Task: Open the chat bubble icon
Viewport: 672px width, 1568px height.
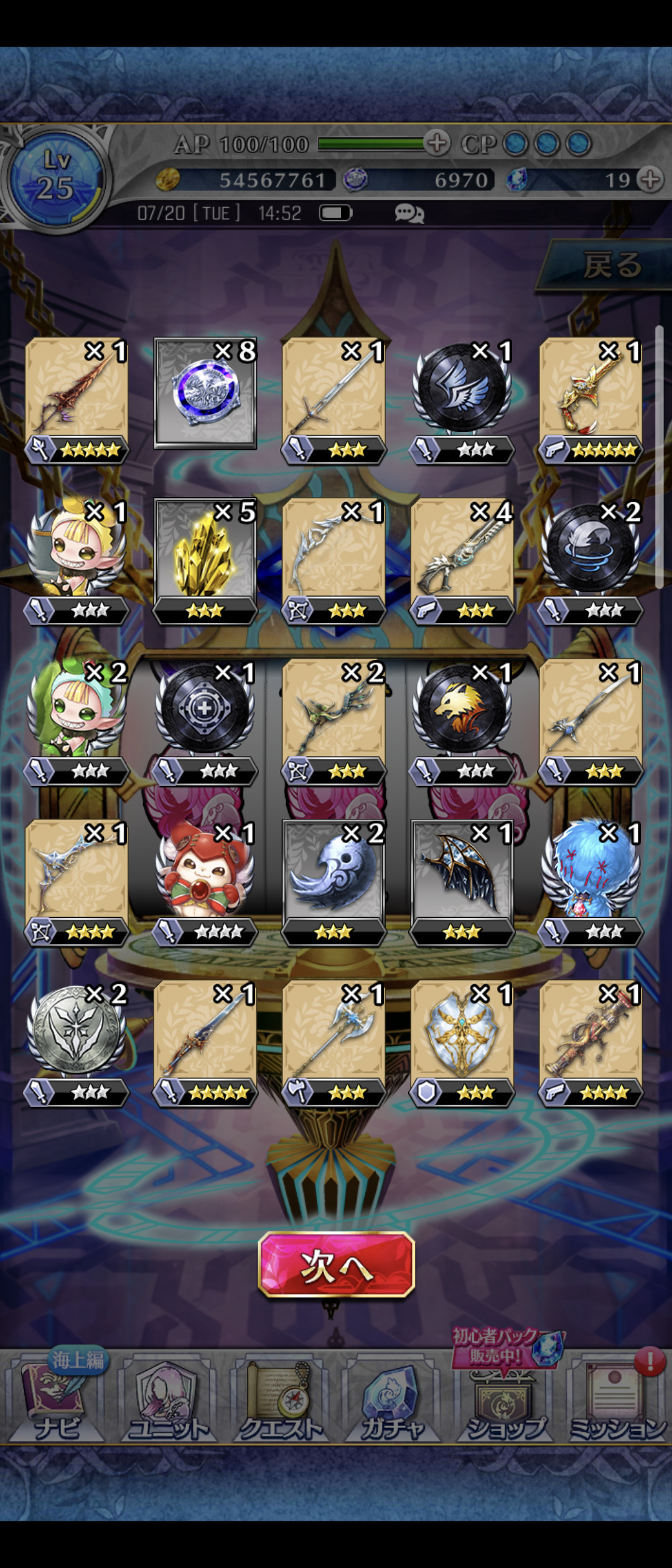Action: click(409, 213)
